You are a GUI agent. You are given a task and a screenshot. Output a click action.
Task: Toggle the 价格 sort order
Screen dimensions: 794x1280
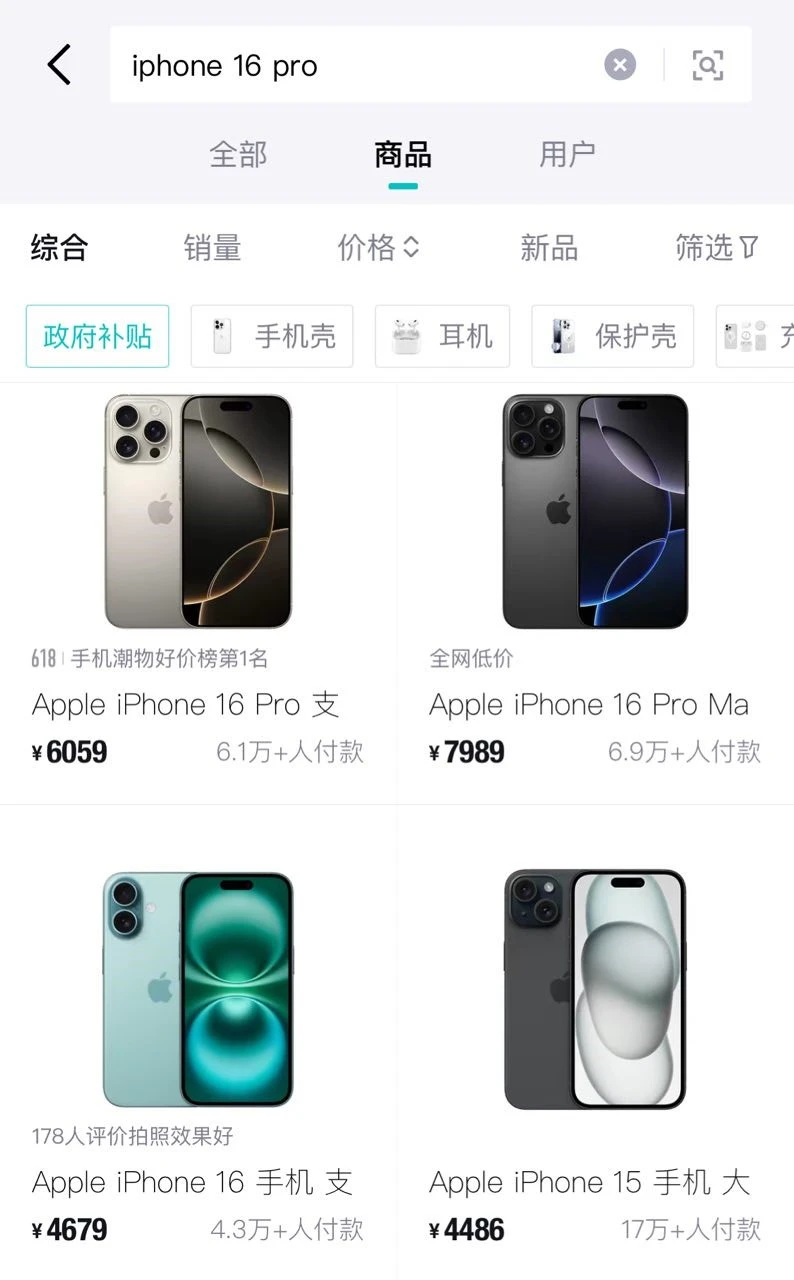[378, 248]
